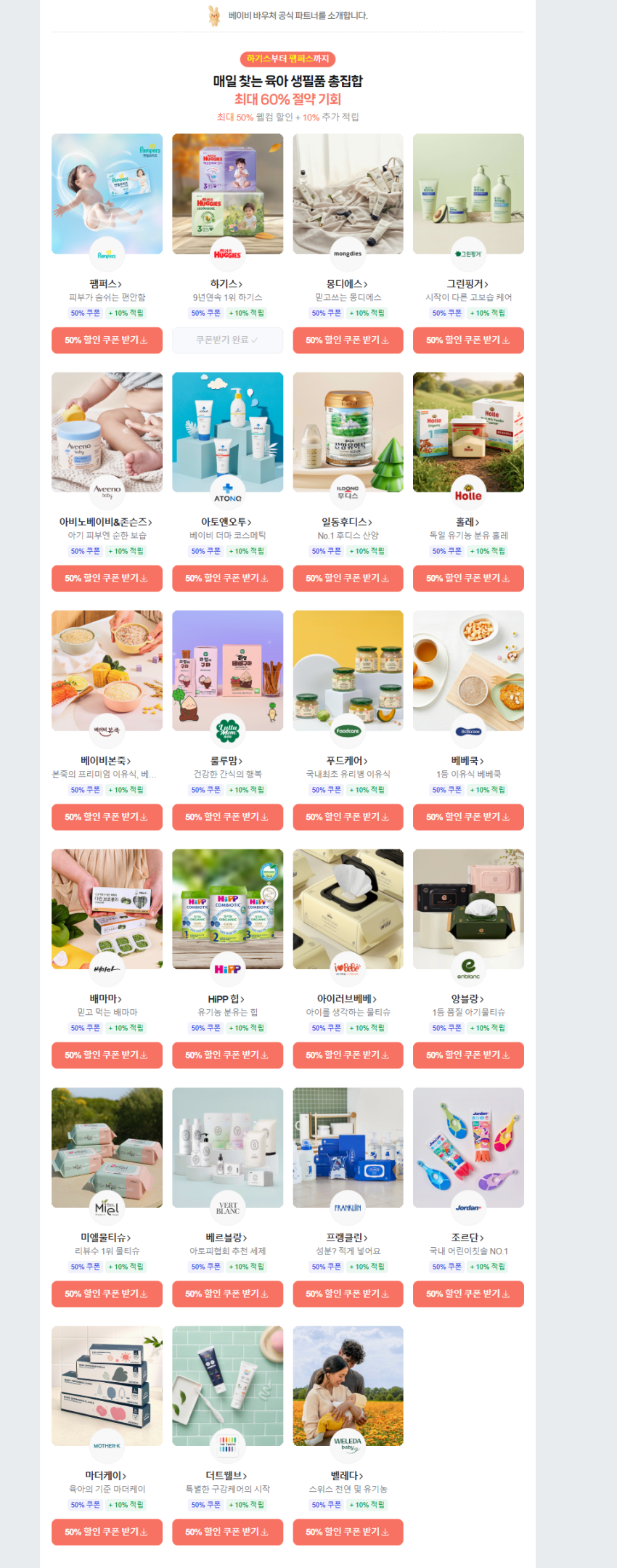The height and width of the screenshot is (1568, 617).
Task: Claim the 룰루맘 50% coupon
Action: (227, 817)
